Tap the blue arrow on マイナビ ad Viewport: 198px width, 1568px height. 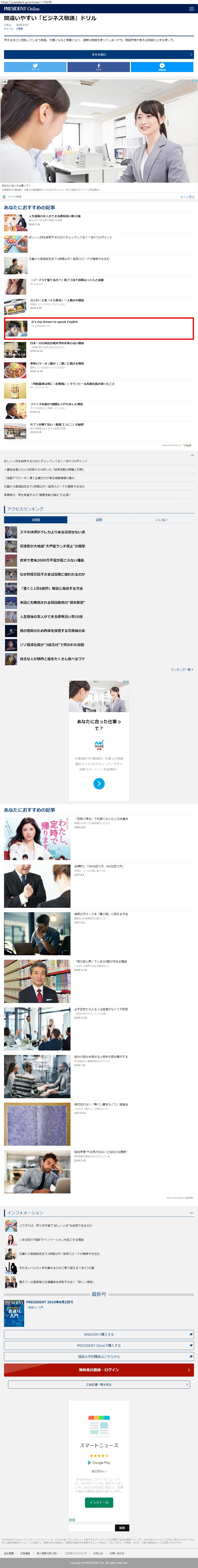(x=99, y=783)
